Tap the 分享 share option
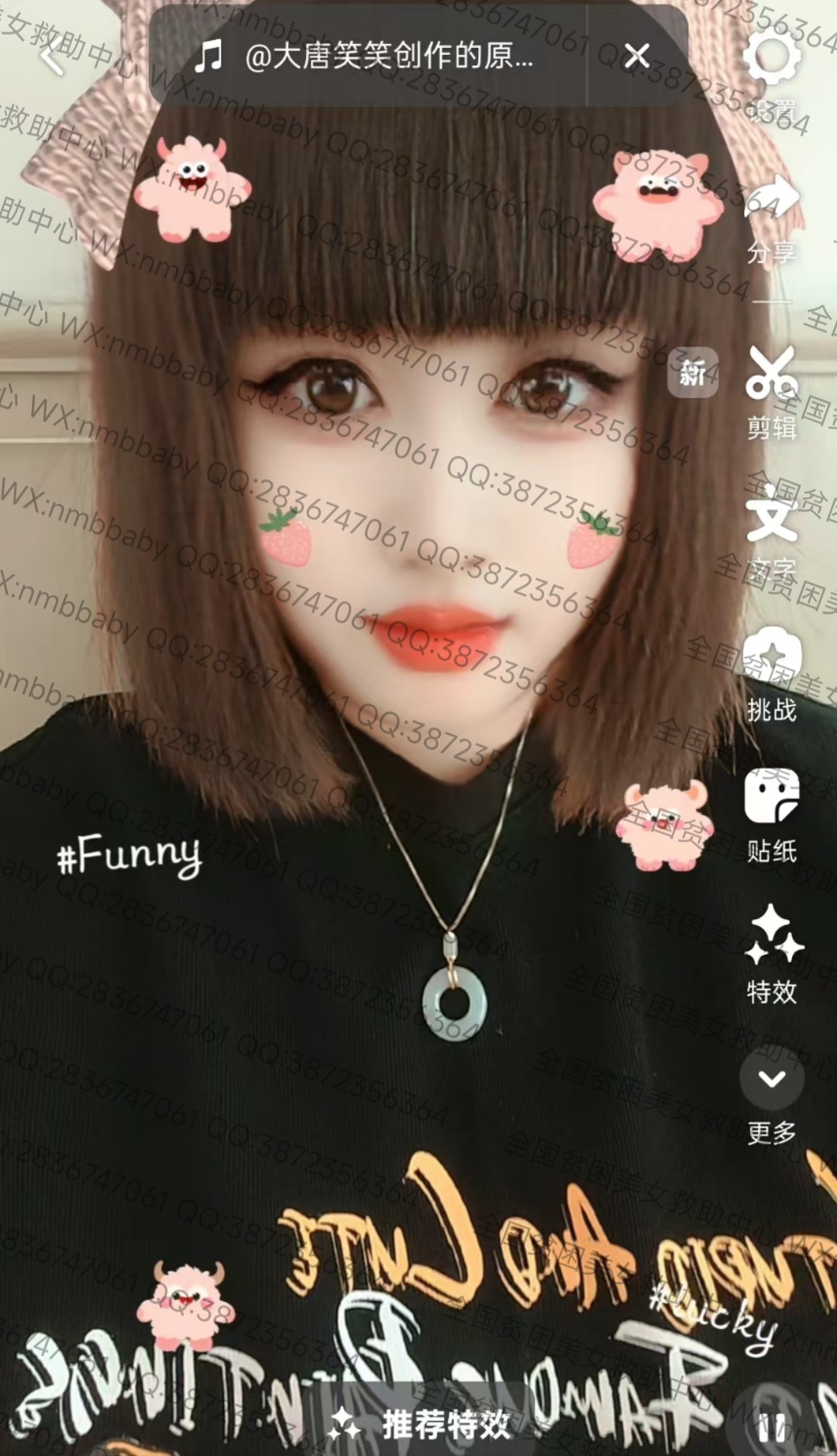The image size is (837, 1456). [x=771, y=217]
